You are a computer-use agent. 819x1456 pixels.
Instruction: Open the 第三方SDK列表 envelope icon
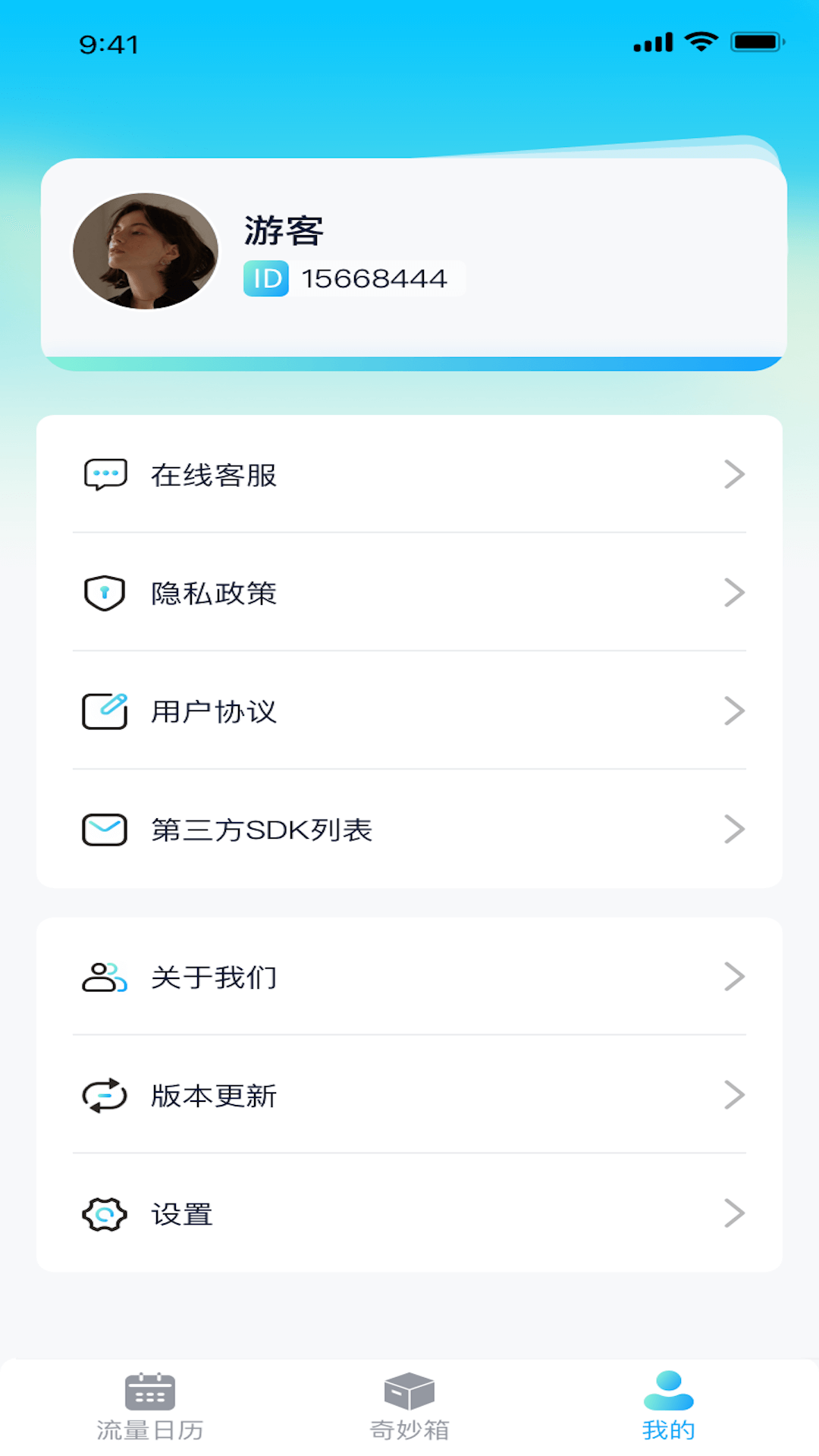tap(105, 829)
